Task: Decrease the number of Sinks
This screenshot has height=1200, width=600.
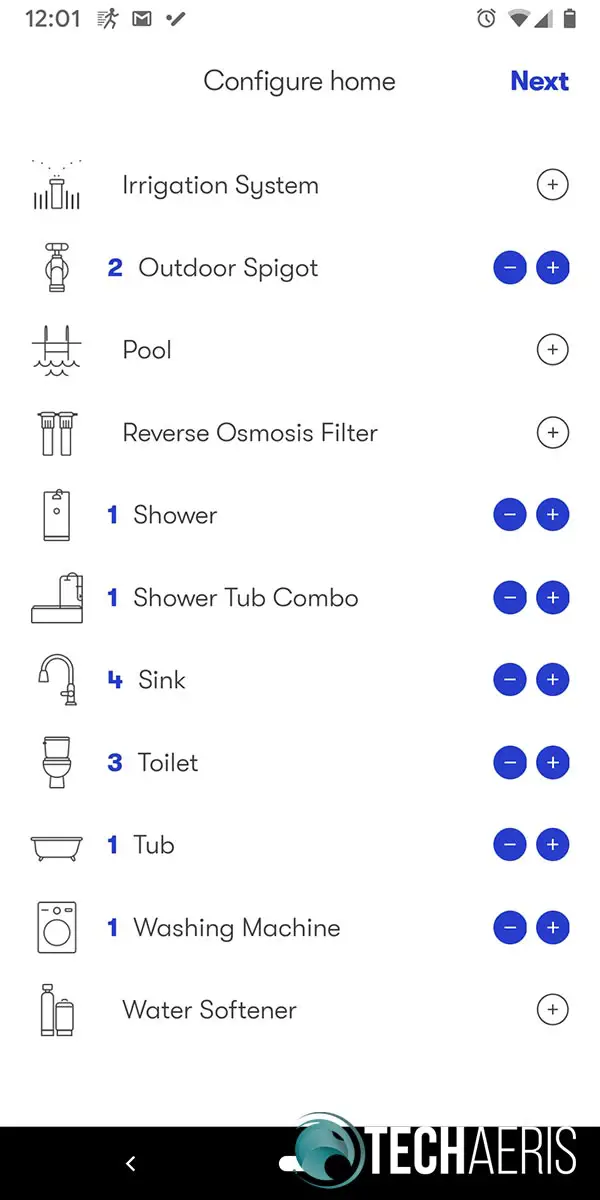Action: point(510,680)
